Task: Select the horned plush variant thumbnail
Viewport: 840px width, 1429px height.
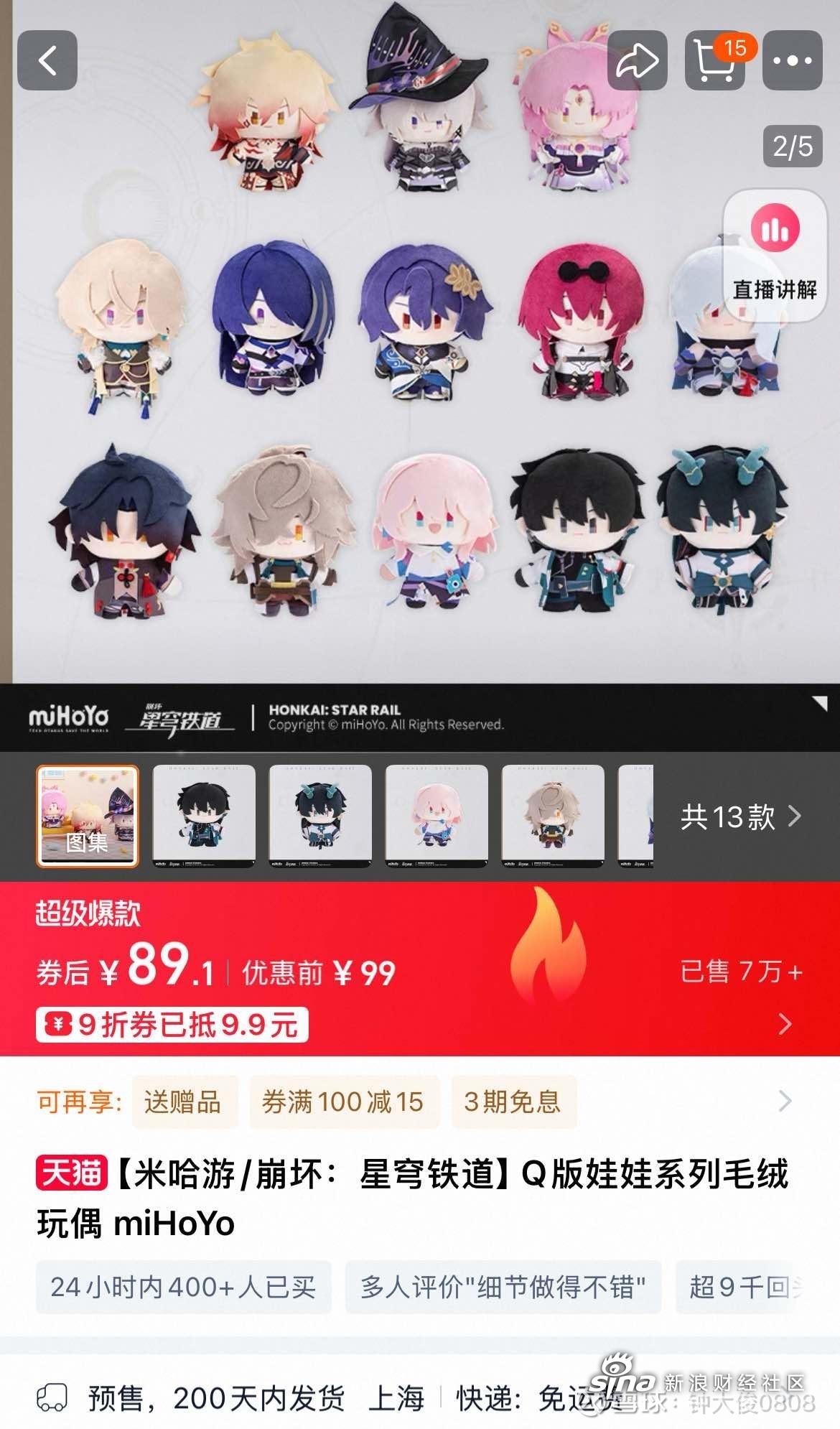Action: point(320,816)
